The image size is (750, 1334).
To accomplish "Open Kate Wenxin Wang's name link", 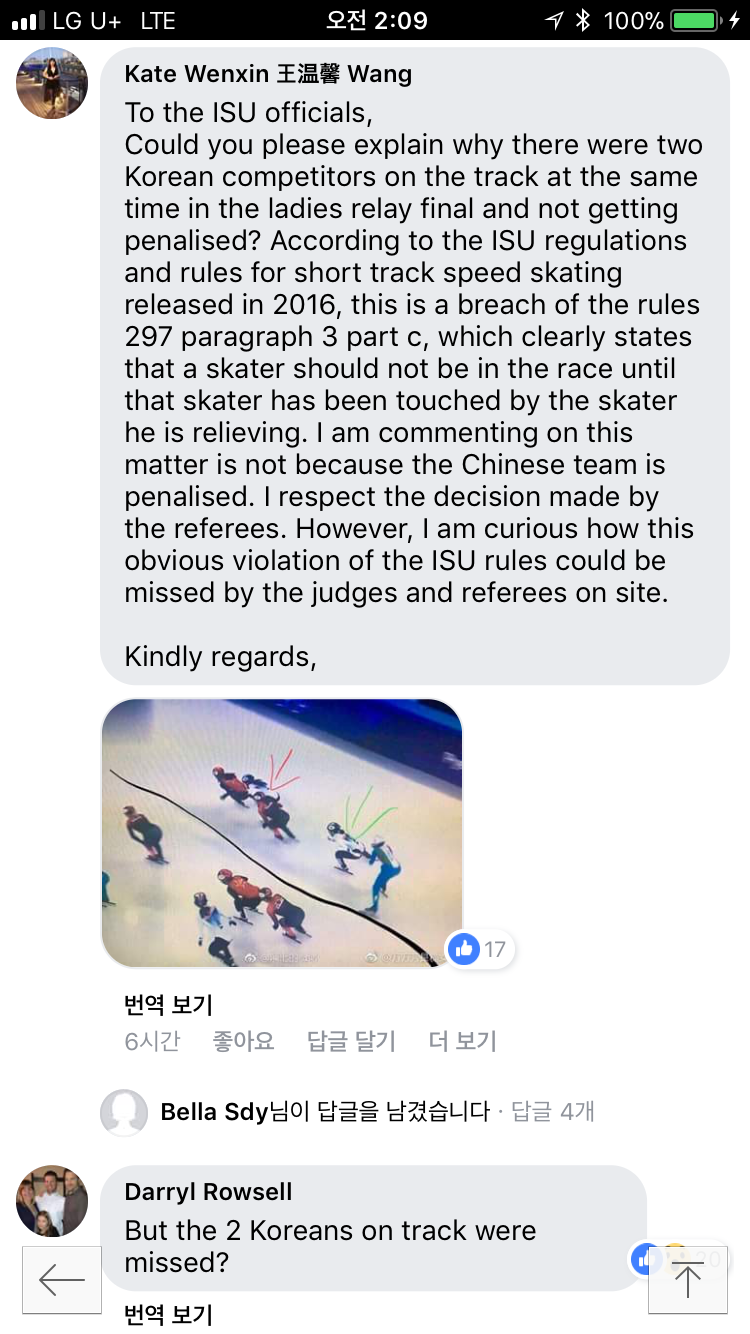I will [268, 73].
